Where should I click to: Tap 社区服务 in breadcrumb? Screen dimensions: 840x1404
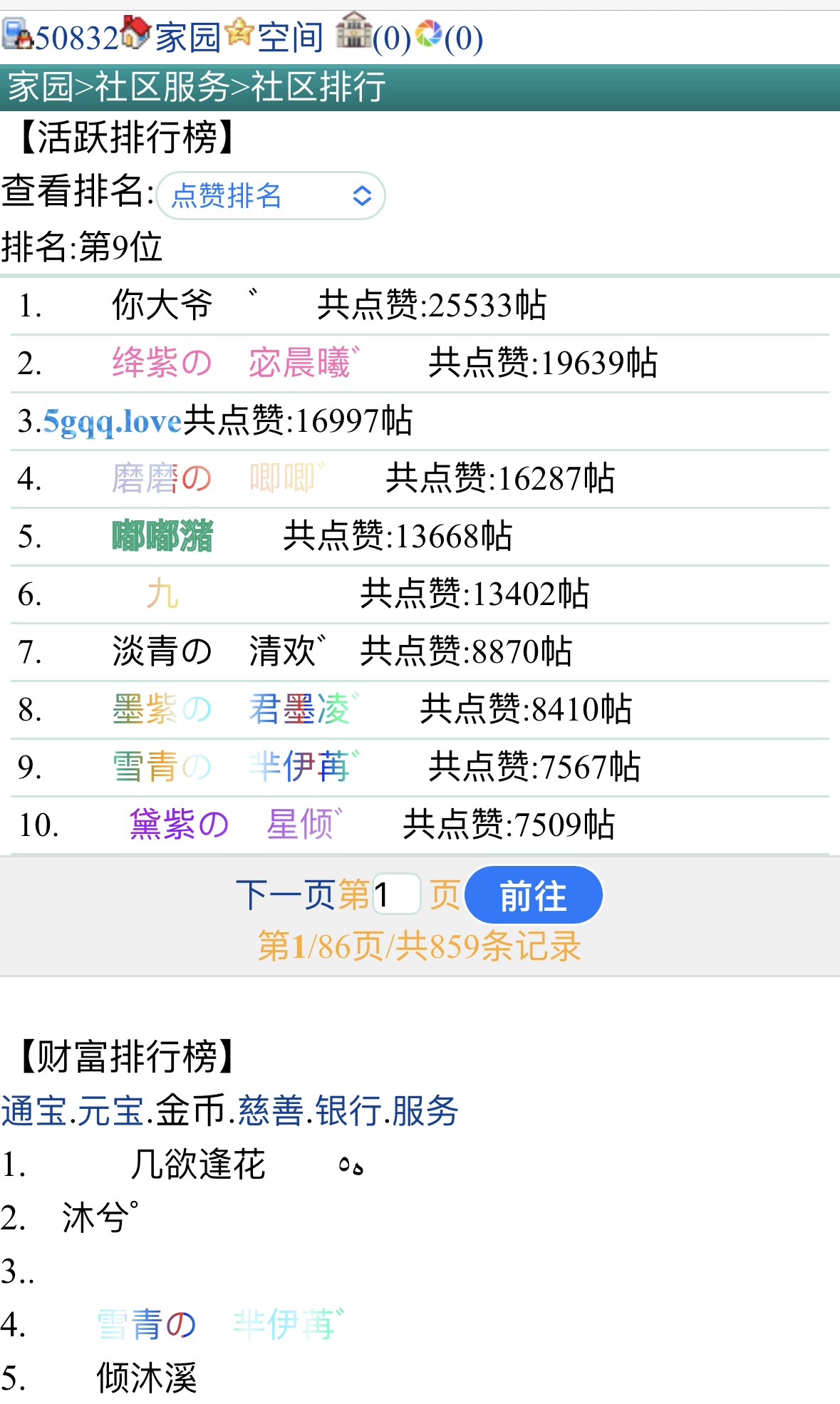point(162,87)
